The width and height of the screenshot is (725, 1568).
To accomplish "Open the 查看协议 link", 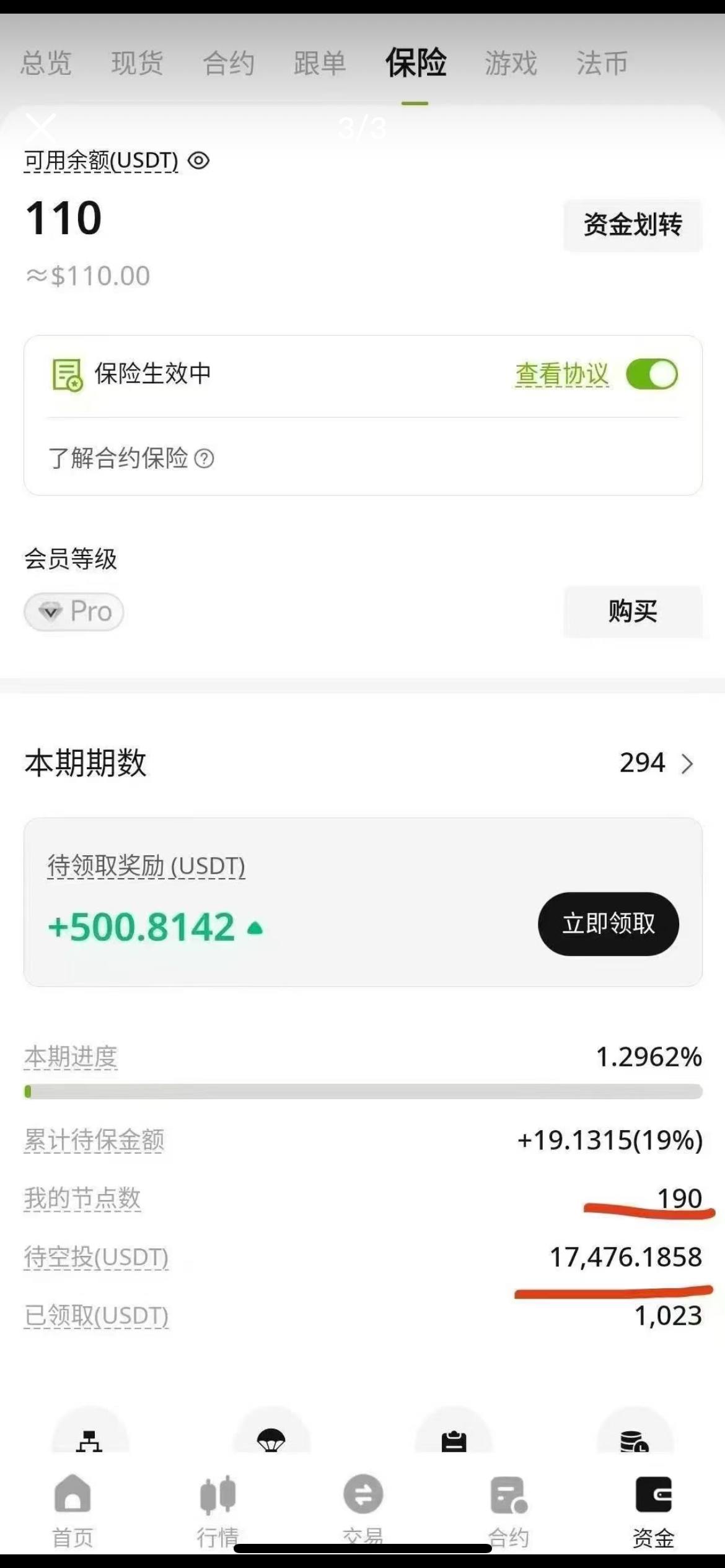I will point(562,375).
